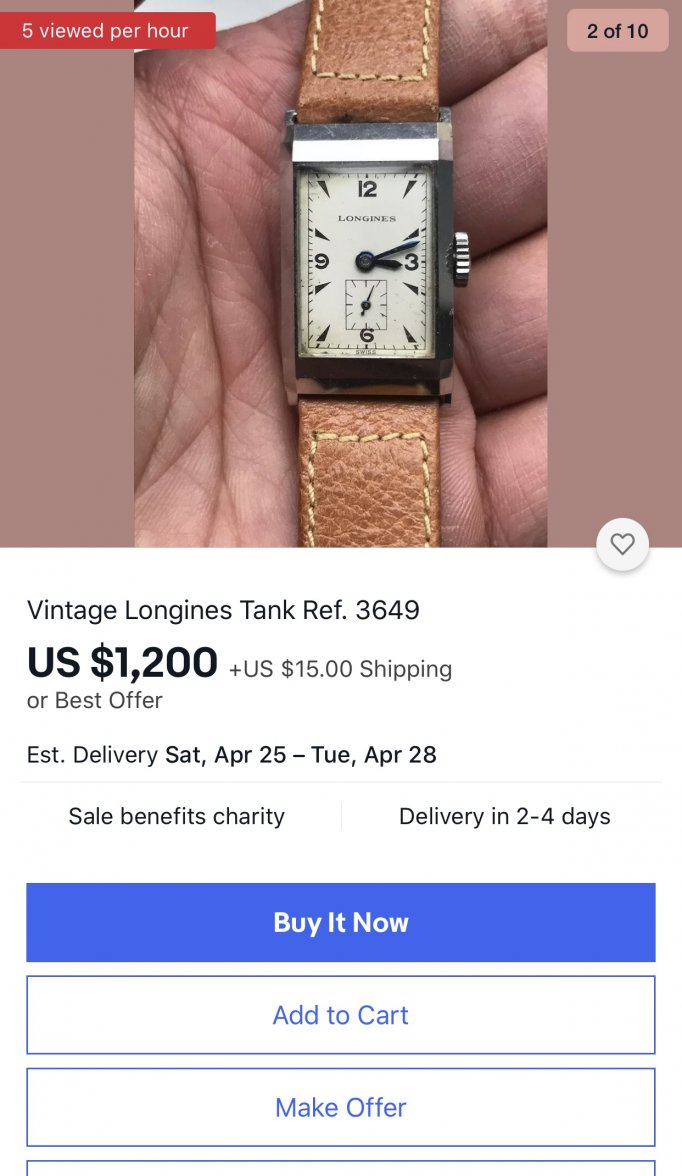
Task: Open the Make Offer option
Action: point(341,1107)
